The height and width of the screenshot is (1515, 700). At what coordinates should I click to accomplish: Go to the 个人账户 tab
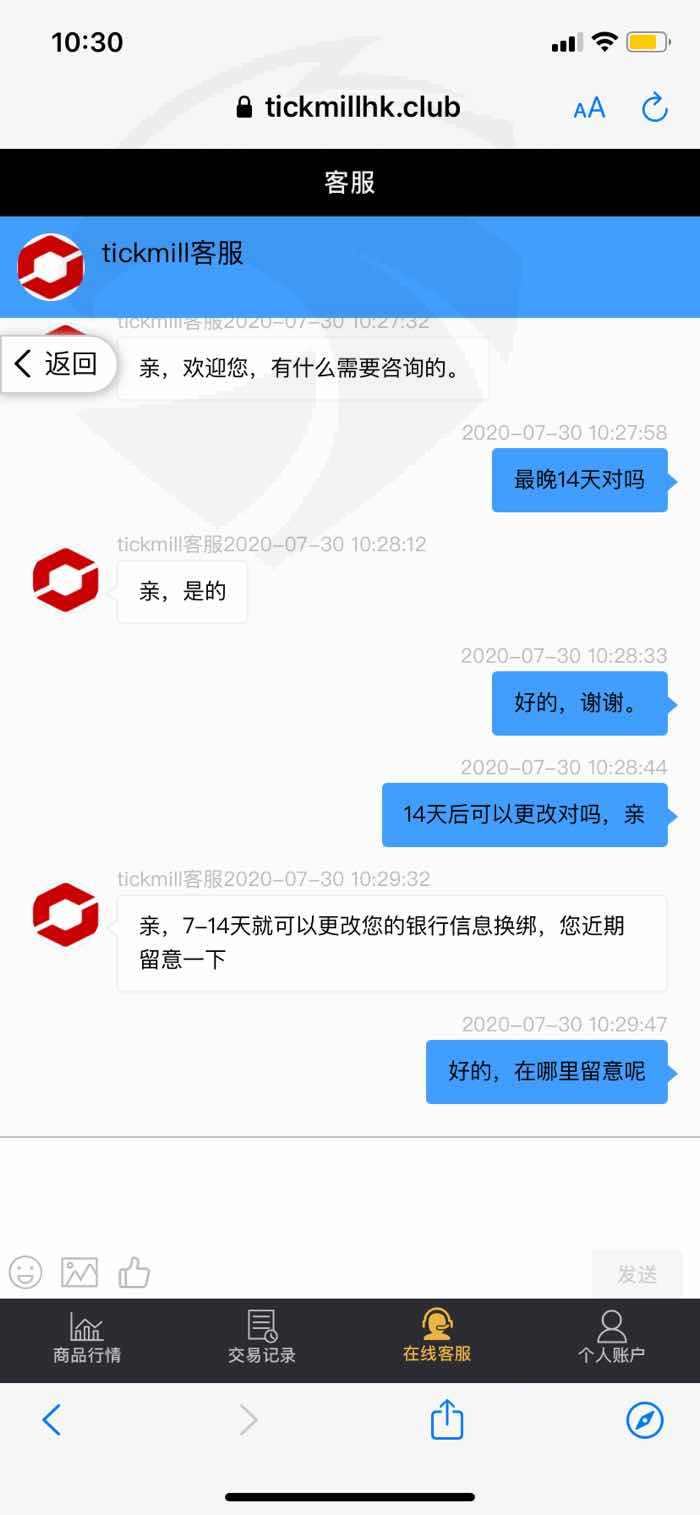(x=612, y=1340)
